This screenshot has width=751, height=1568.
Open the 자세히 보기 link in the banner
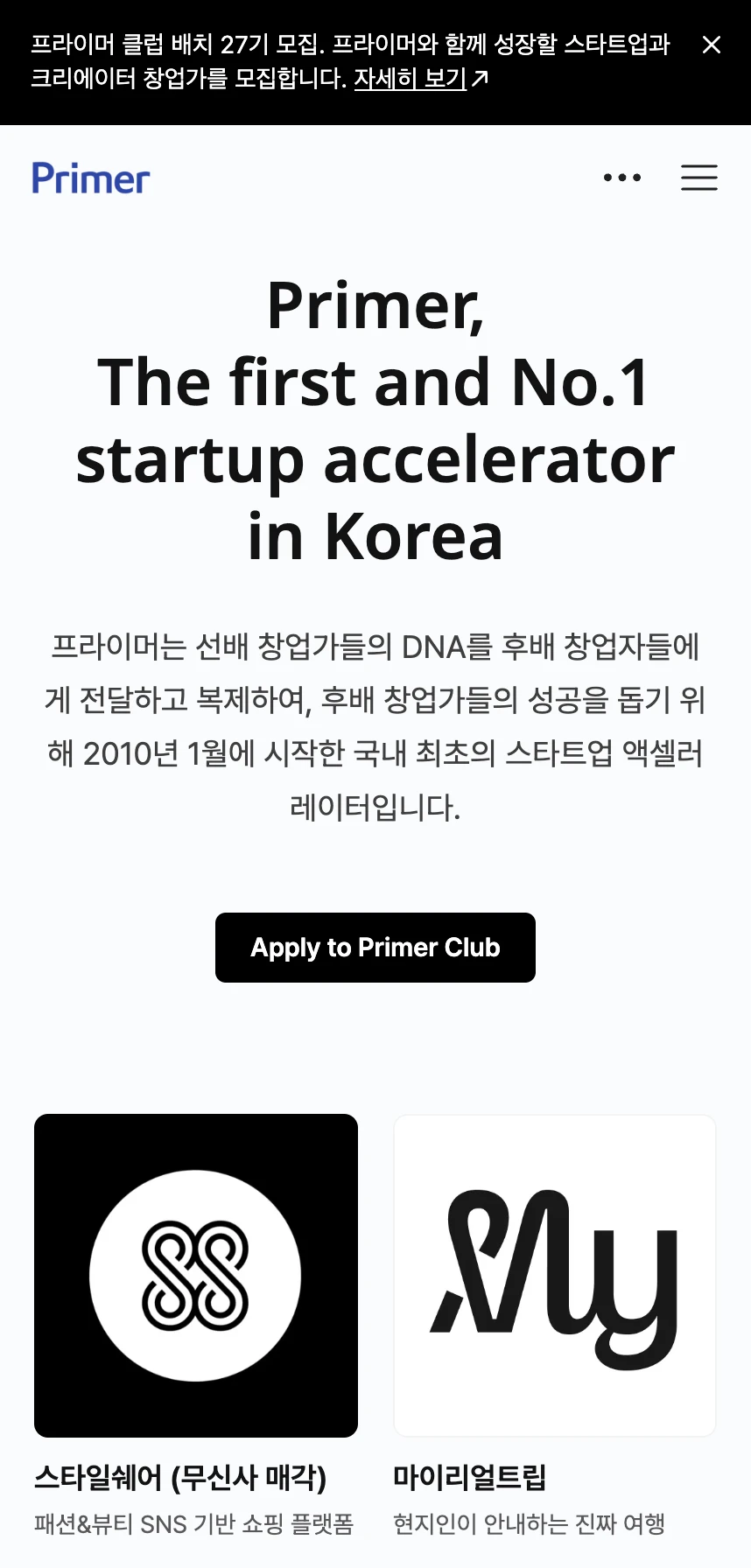tap(421, 79)
